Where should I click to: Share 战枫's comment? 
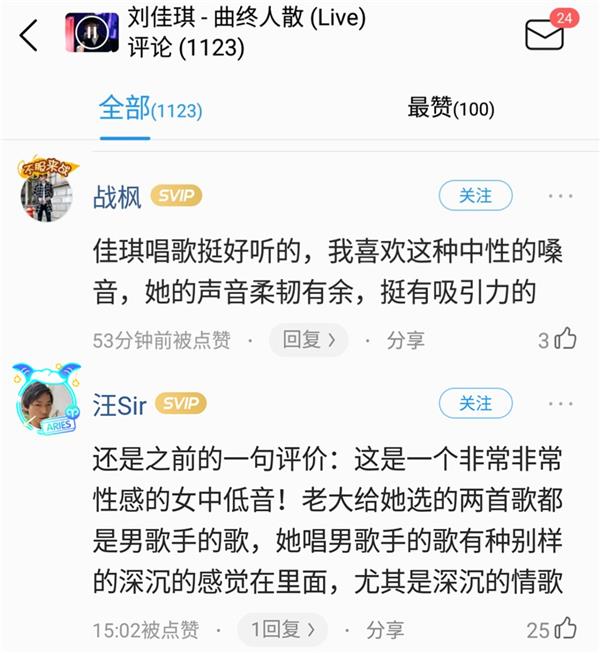click(x=397, y=340)
